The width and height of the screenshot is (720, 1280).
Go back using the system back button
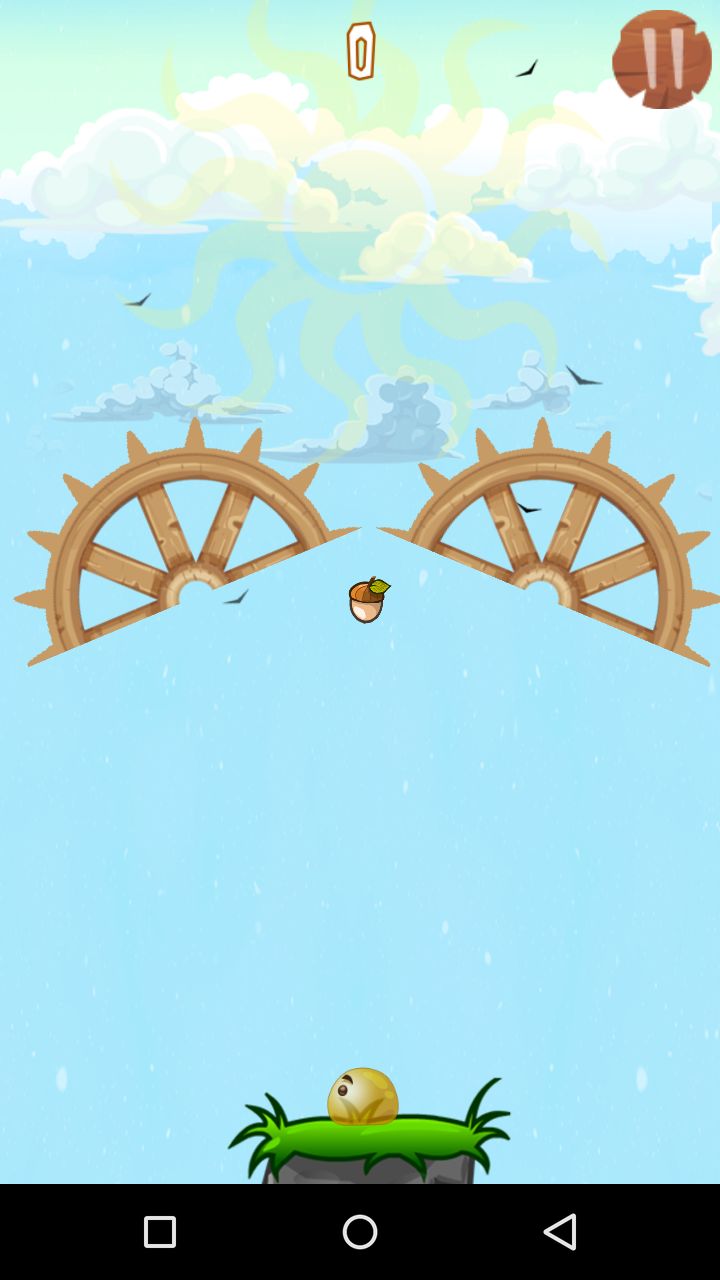pos(560,1232)
